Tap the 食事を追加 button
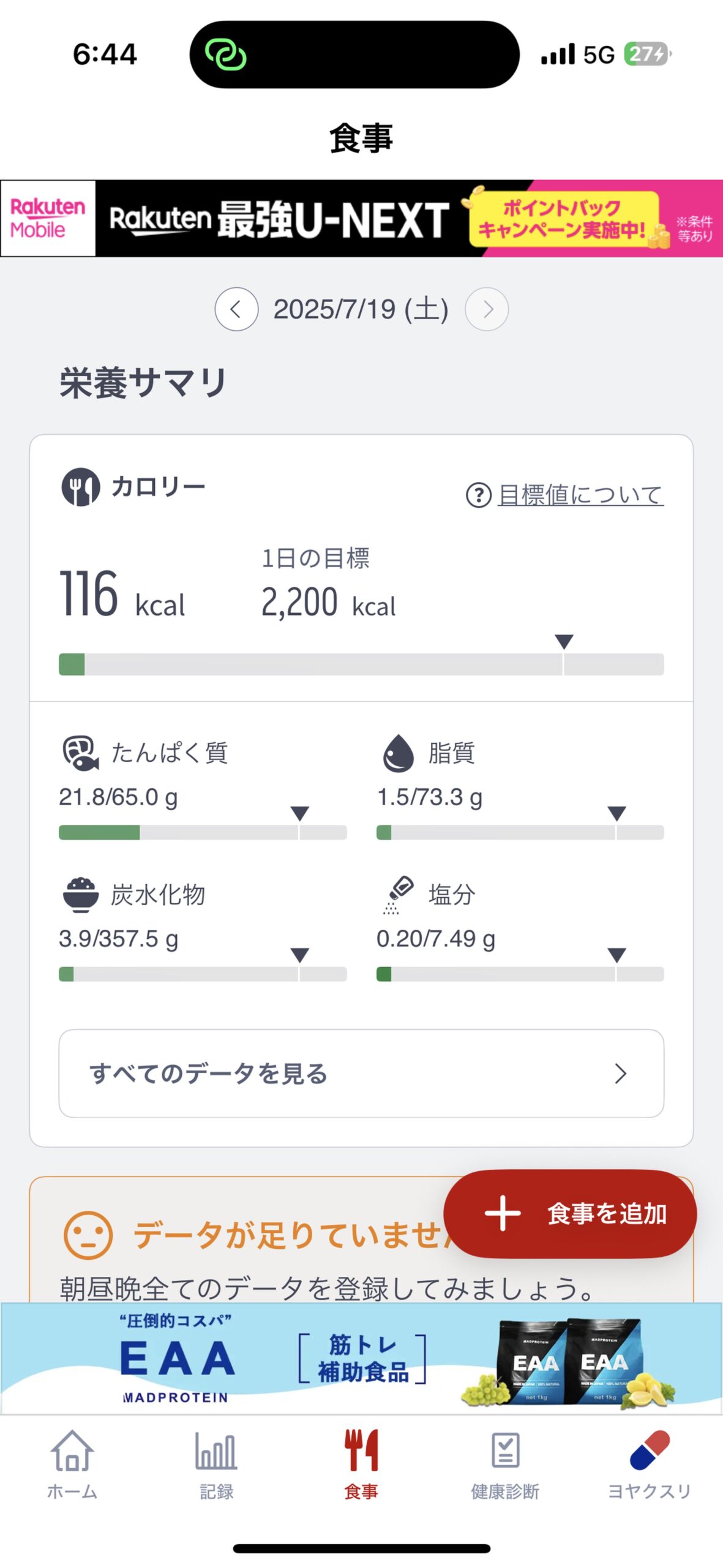 [570, 1213]
